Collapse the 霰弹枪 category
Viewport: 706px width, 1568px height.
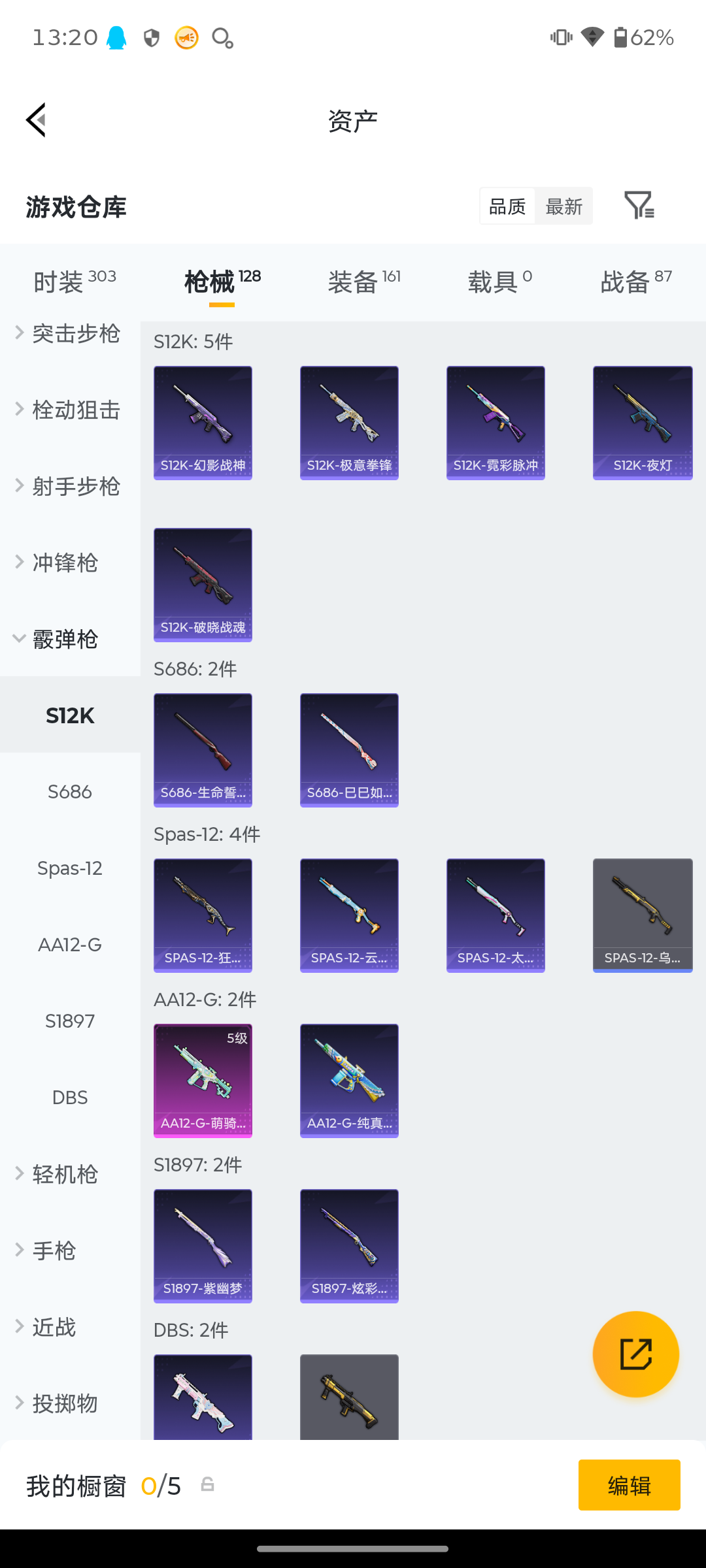coord(65,639)
